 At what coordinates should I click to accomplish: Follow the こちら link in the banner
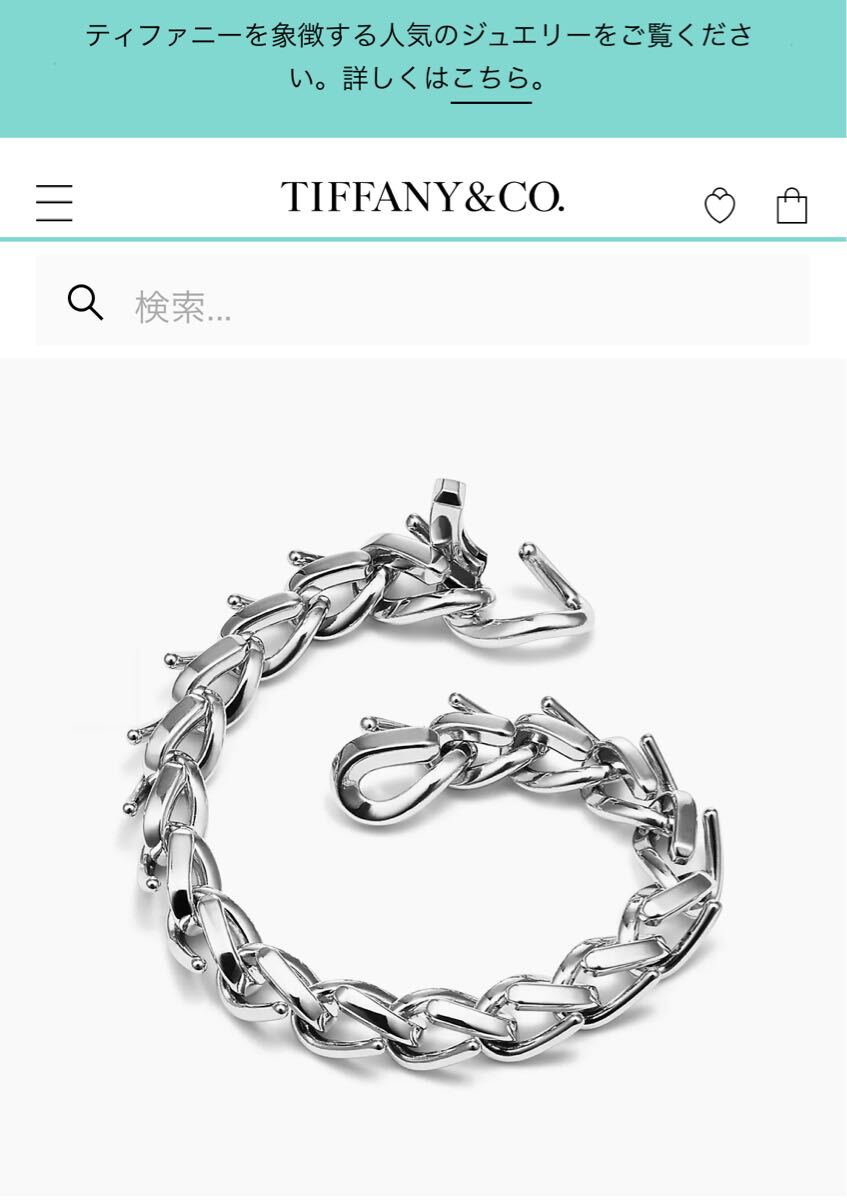[490, 79]
